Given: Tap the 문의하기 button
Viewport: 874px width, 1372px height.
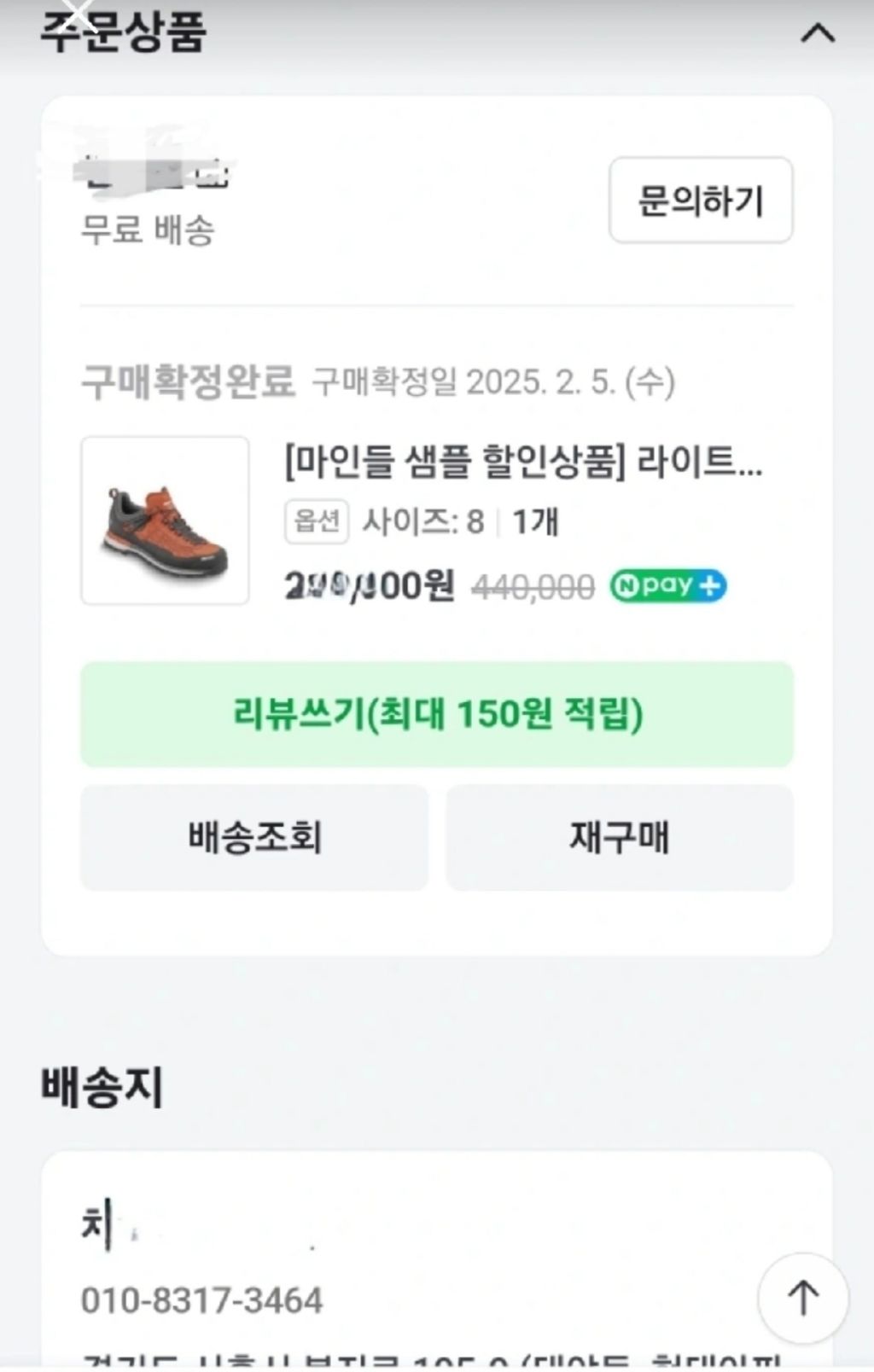Looking at the screenshot, I should (700, 201).
